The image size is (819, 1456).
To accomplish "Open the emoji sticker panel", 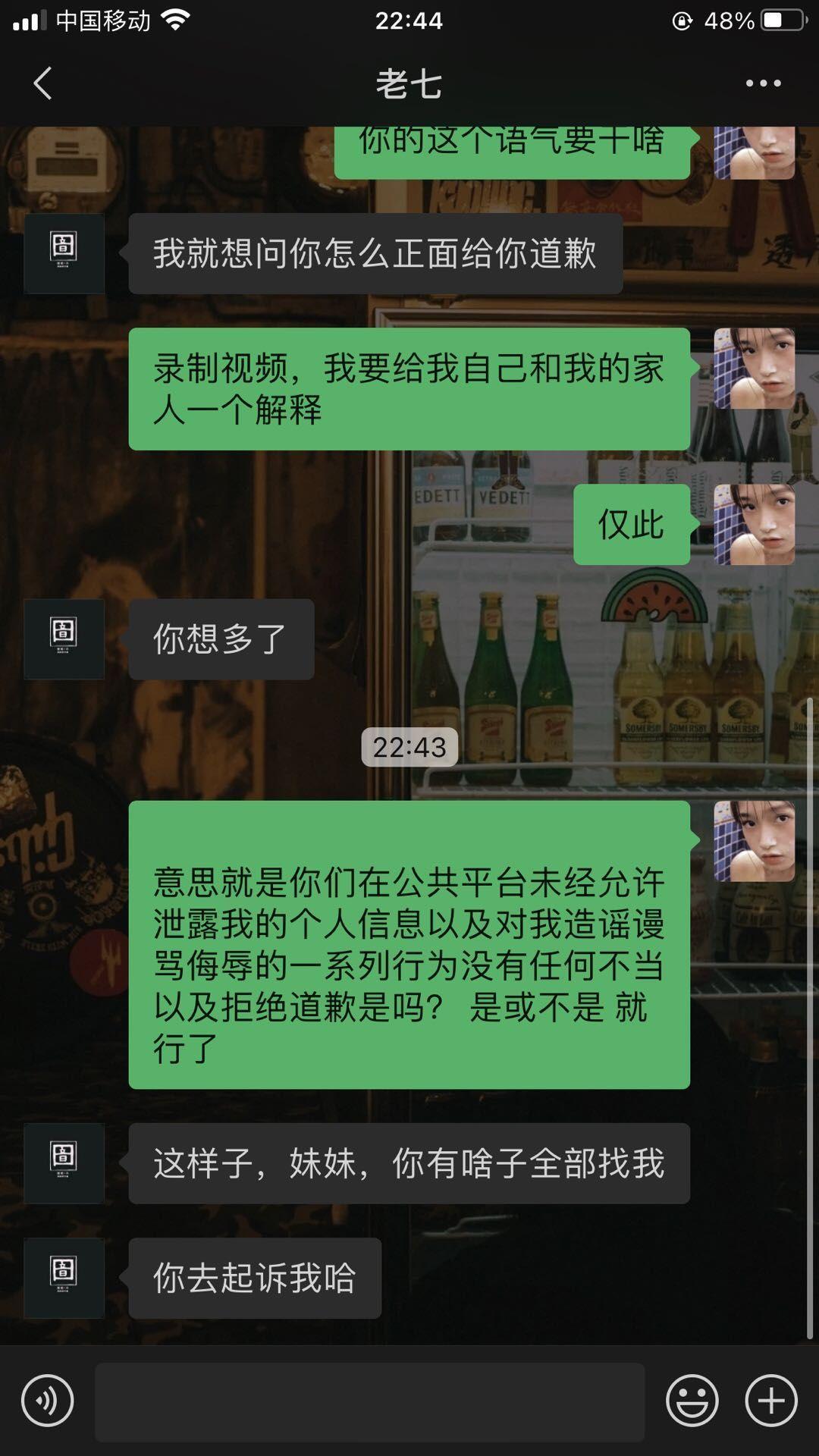I will pos(692,1401).
